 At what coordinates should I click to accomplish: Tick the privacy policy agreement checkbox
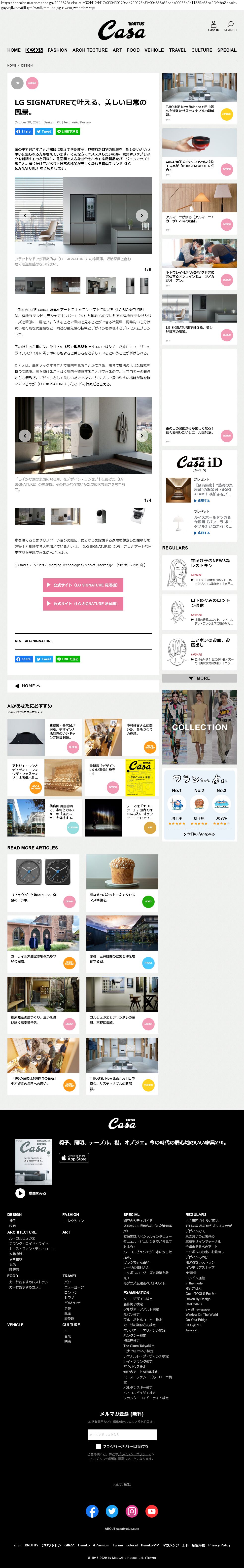pyautogui.click(x=99, y=1447)
